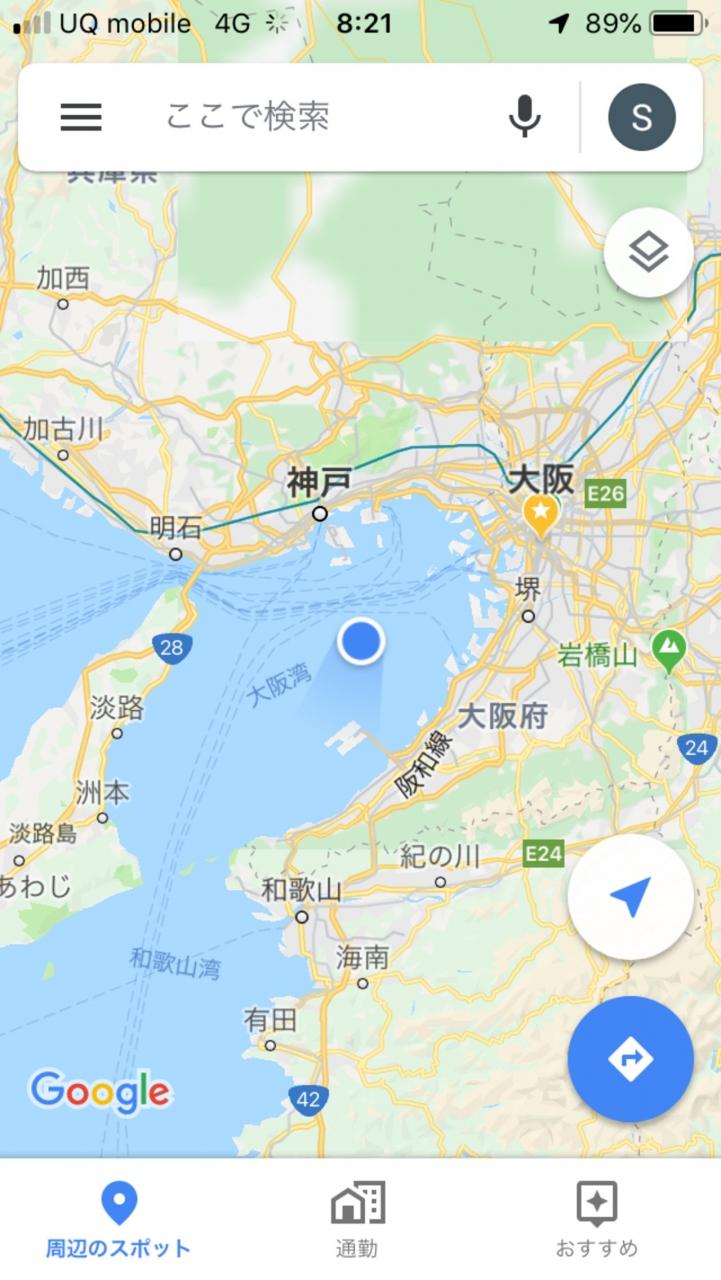Screen dimensions: 721x1280
Task: Switch to the 通勤 tab
Action: (358, 1220)
